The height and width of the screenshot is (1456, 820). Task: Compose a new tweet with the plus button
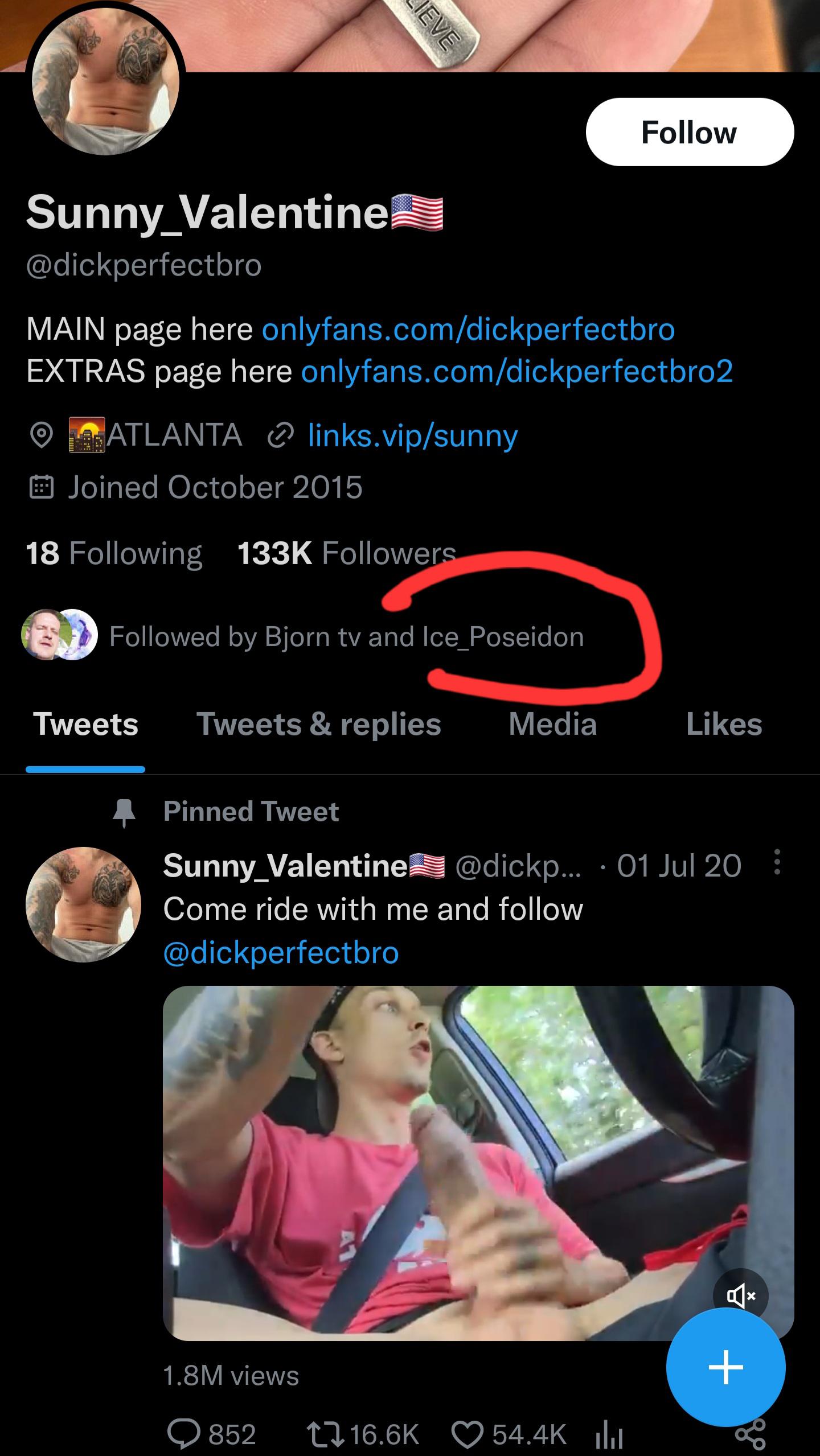tap(725, 1367)
